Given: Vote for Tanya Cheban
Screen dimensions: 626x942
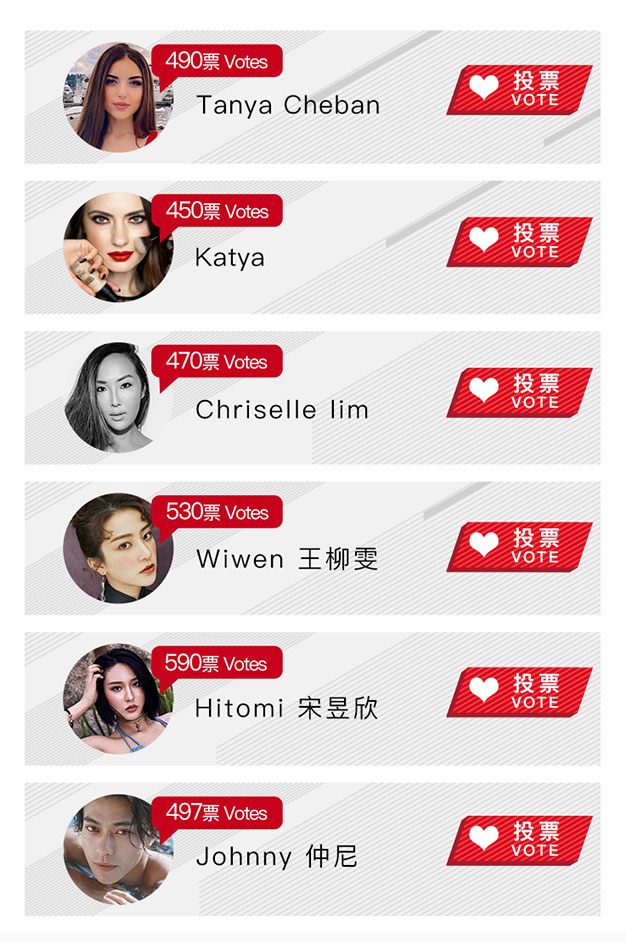Looking at the screenshot, I should 518,90.
